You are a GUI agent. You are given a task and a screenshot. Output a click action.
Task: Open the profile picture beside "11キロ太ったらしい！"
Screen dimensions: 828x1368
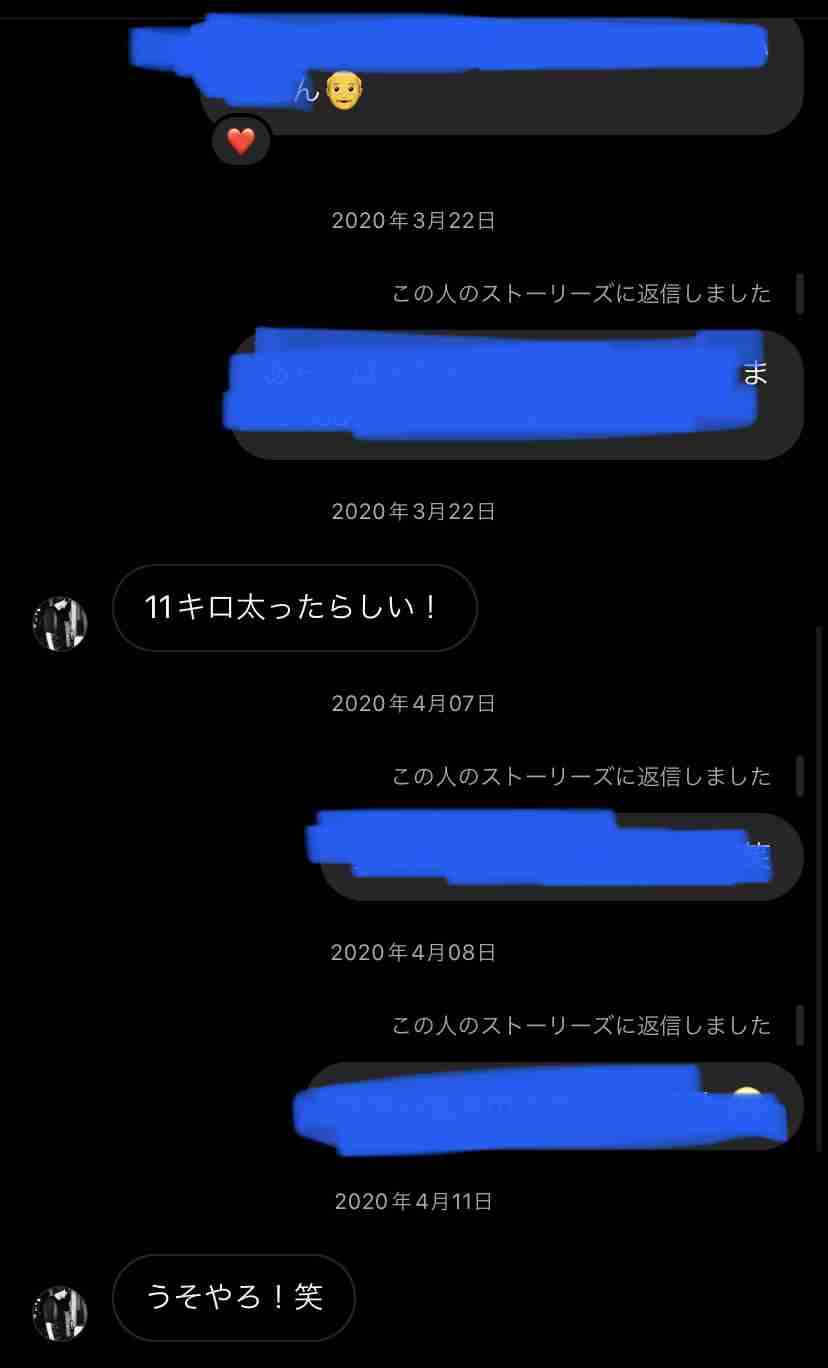[x=60, y=624]
